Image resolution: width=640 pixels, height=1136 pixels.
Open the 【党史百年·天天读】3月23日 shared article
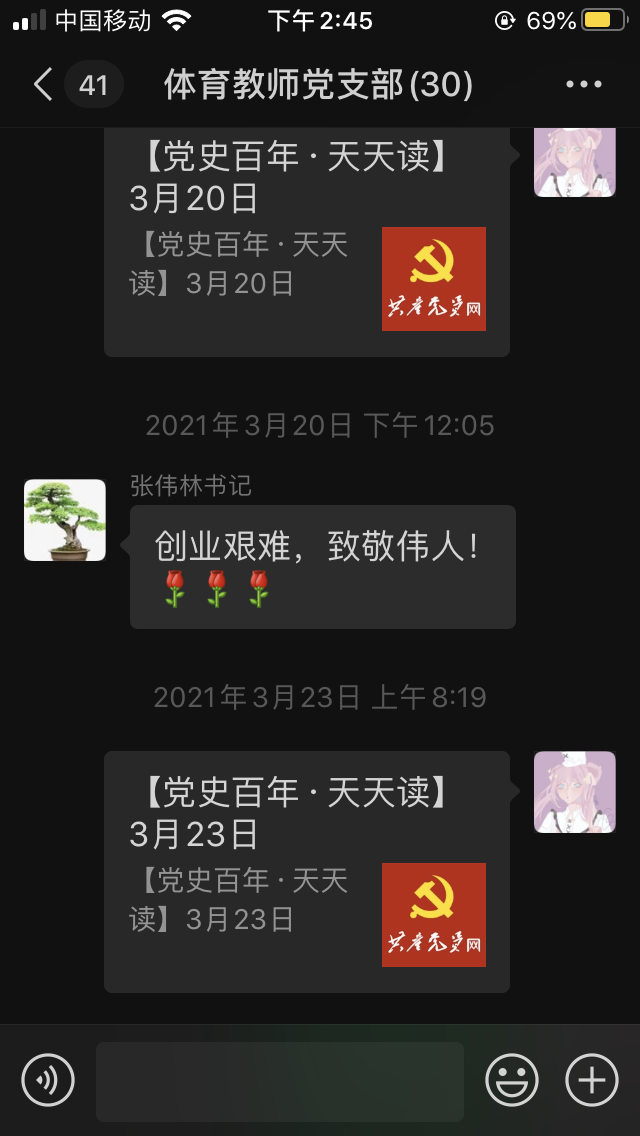coord(306,872)
